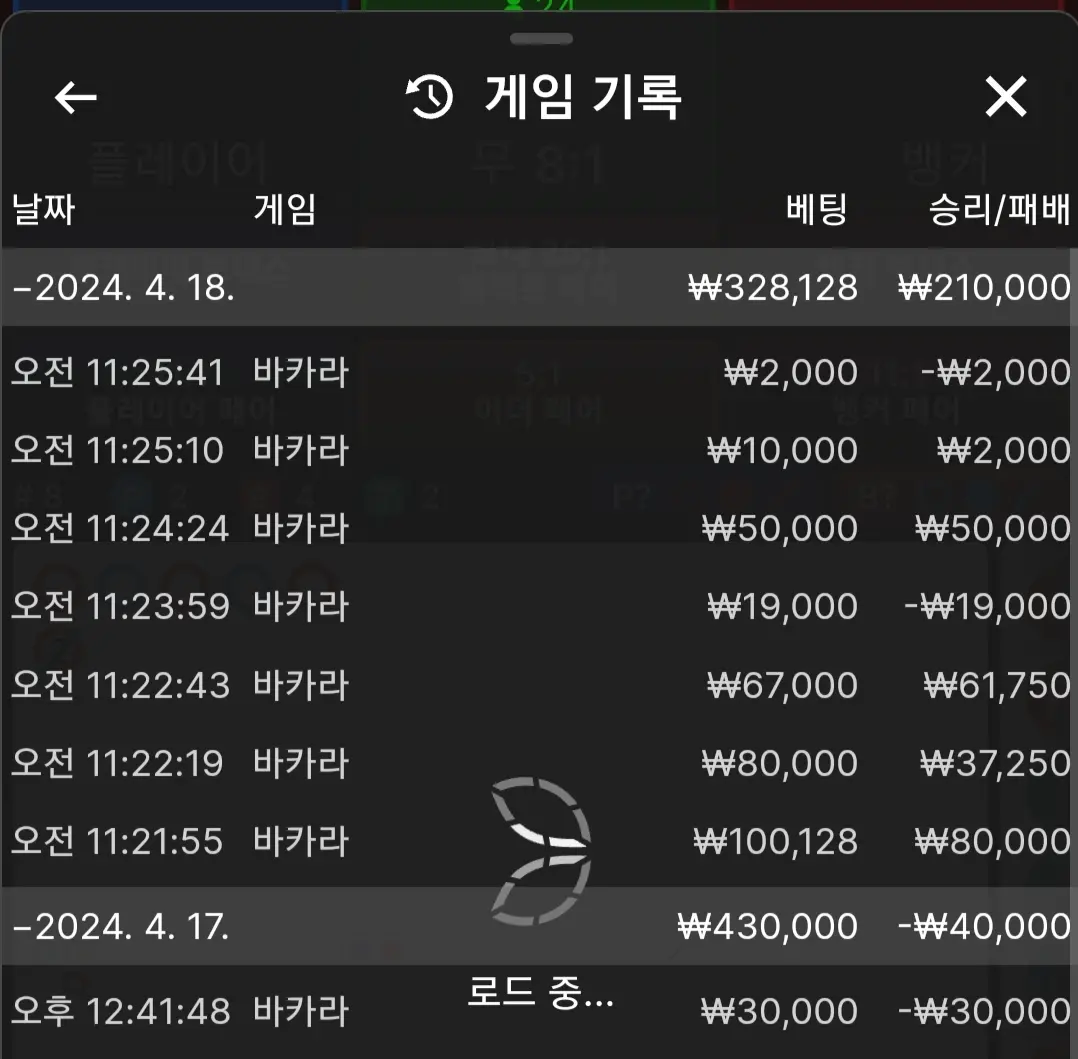Open the 오전 11:25:10 바카라 record
1078x1059 pixels.
point(539,450)
